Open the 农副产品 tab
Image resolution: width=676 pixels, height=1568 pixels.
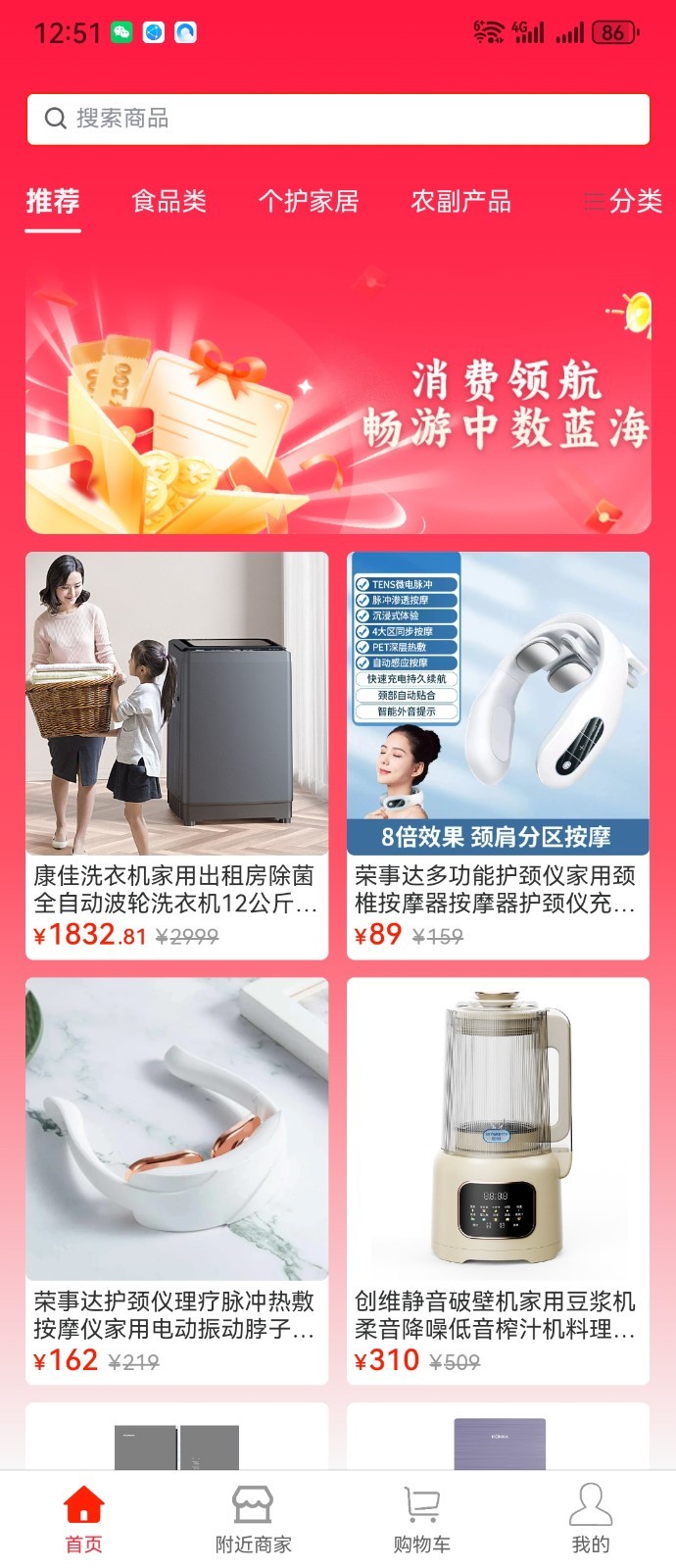point(460,202)
